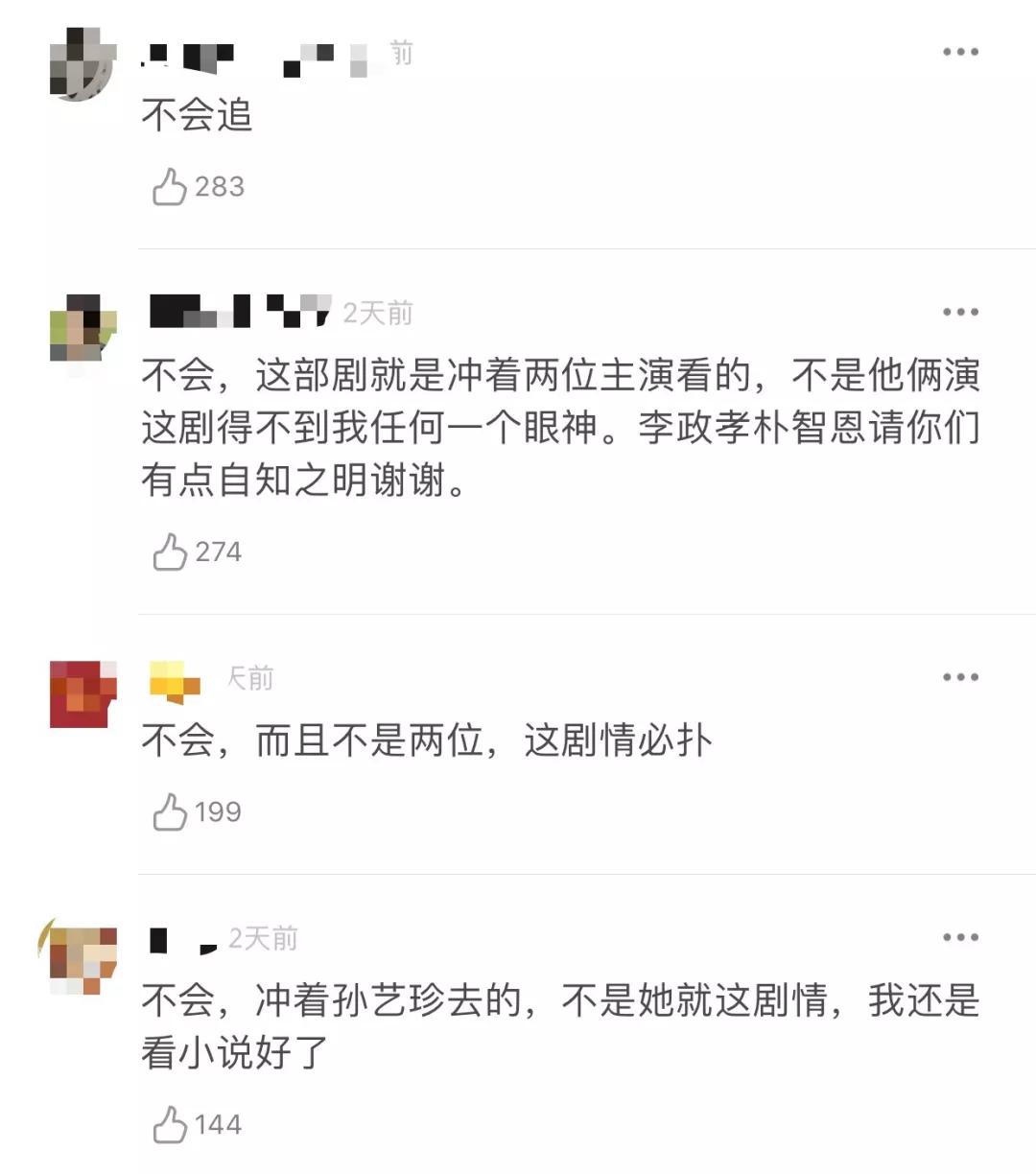Like the comment "不会追"
This screenshot has width=1036, height=1174.
pos(171,187)
